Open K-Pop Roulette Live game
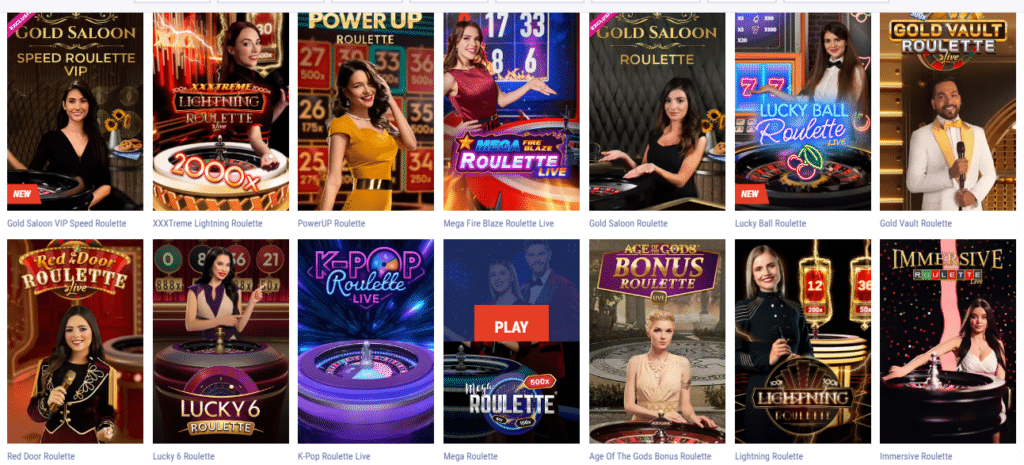The height and width of the screenshot is (465, 1024). [x=366, y=341]
